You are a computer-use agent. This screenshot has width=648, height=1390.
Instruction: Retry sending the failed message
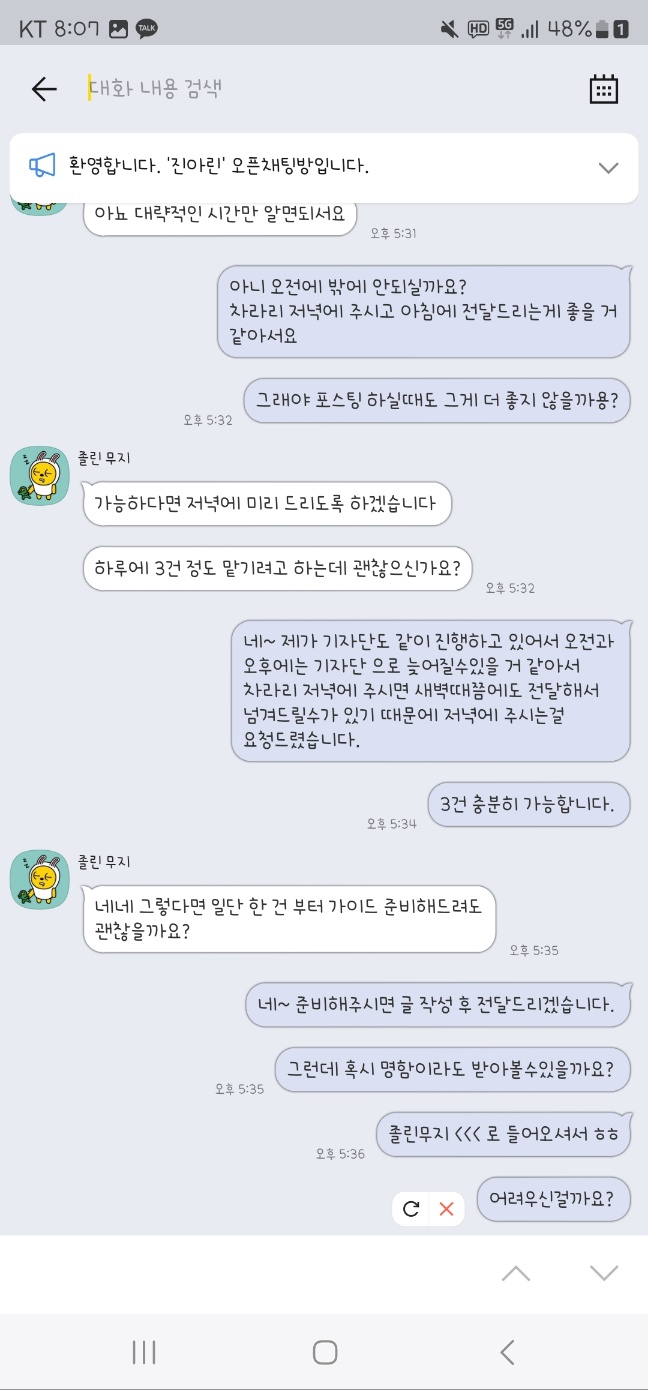click(x=411, y=1209)
